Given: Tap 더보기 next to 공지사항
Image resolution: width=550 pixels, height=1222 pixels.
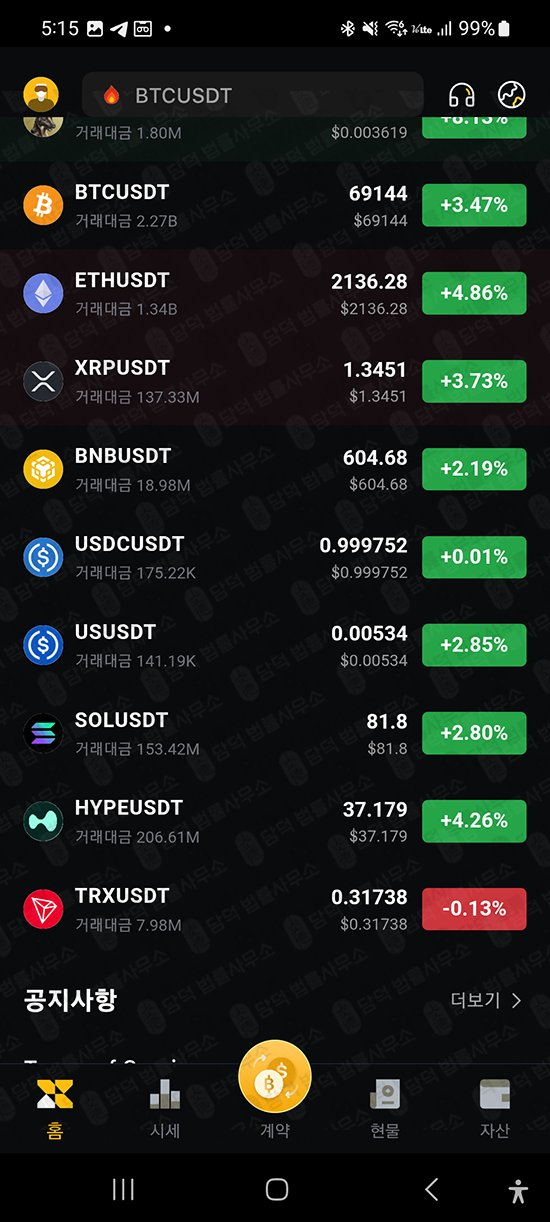Looking at the screenshot, I should 487,1000.
